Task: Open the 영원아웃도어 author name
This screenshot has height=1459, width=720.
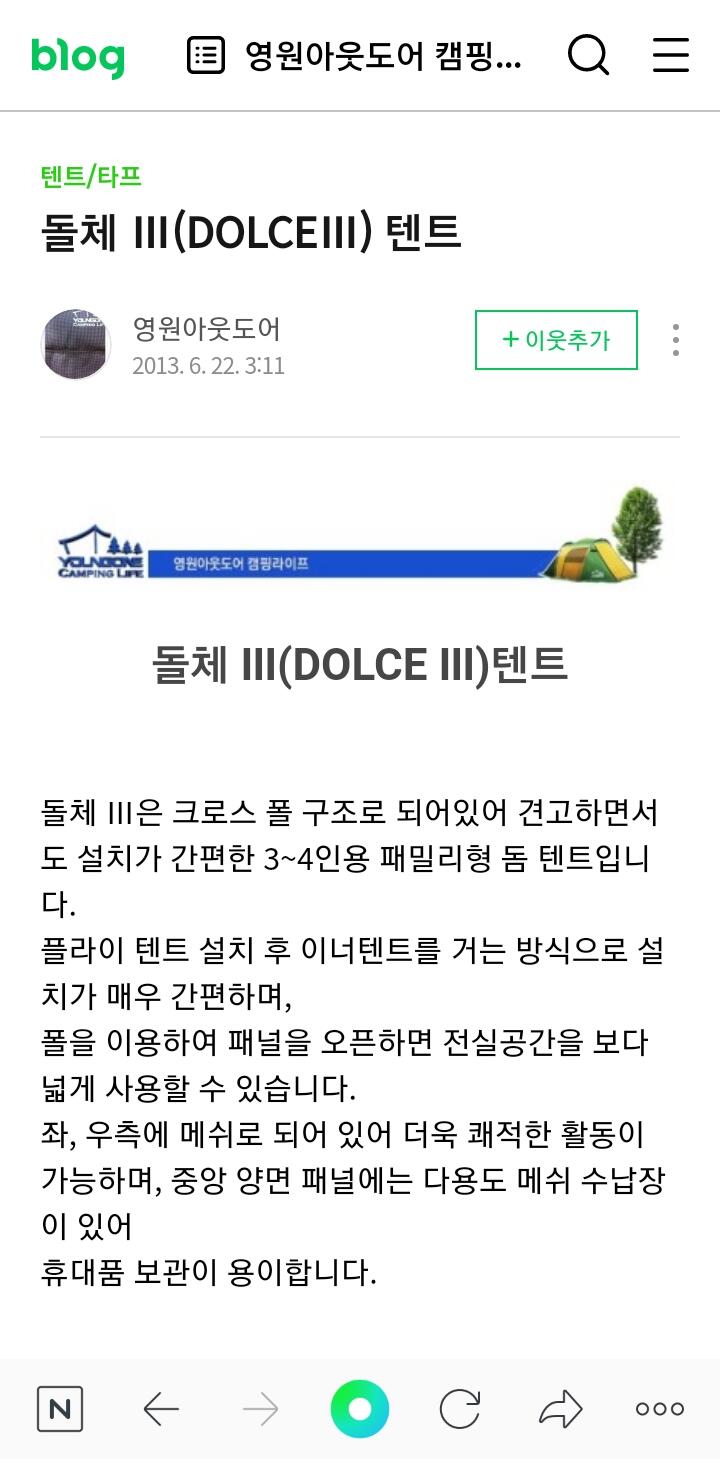Action: [207, 328]
